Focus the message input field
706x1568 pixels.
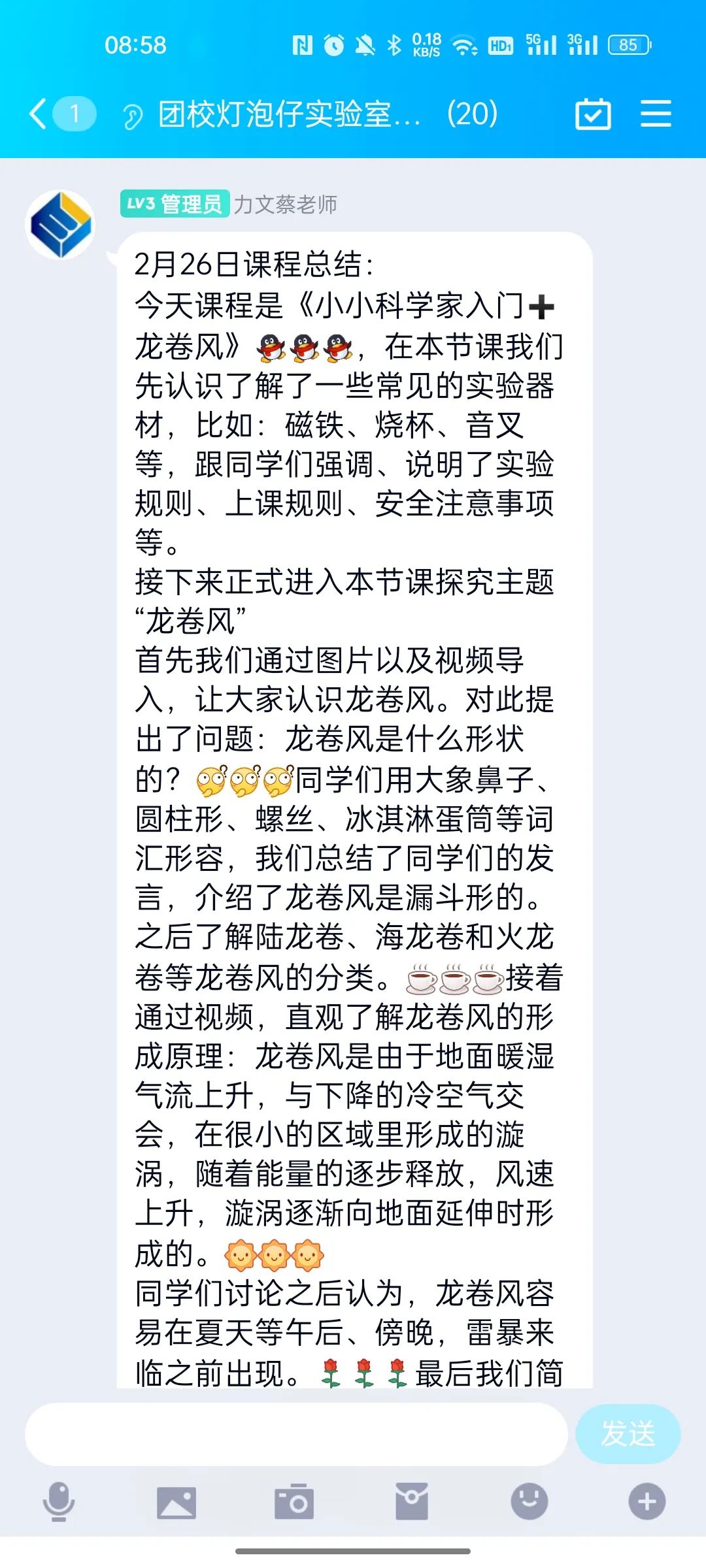tap(295, 1434)
